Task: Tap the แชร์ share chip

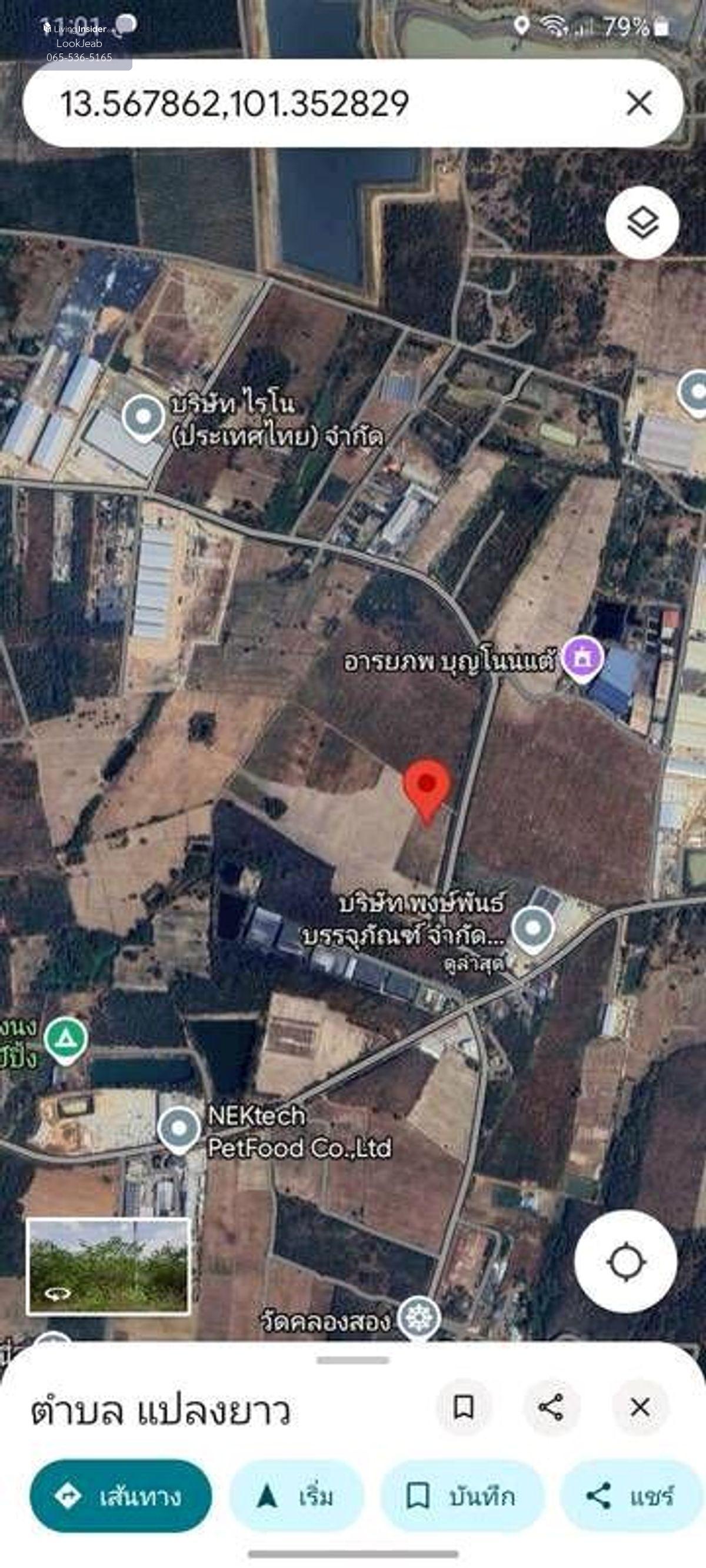Action: [631, 1496]
